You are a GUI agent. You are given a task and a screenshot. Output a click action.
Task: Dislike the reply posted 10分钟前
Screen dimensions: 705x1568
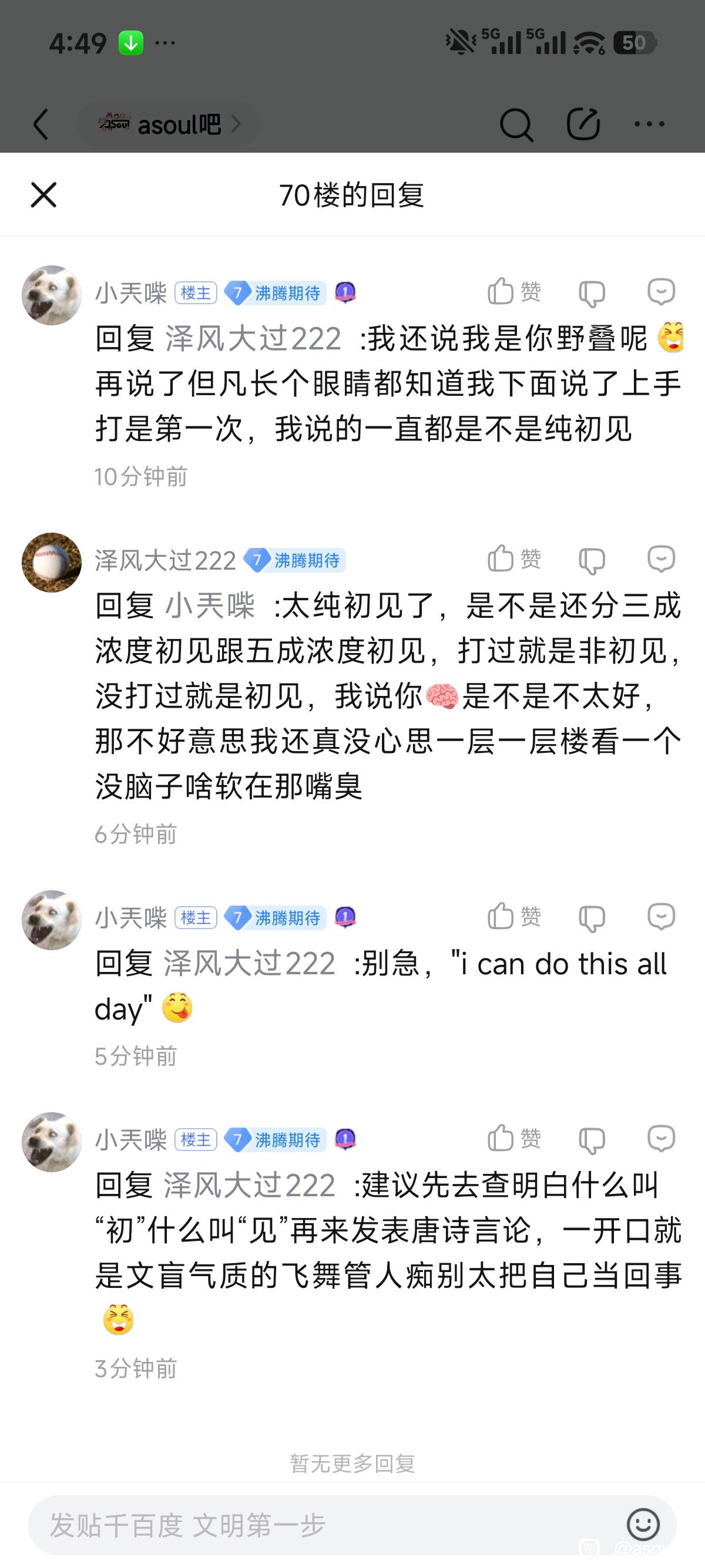pyautogui.click(x=591, y=294)
